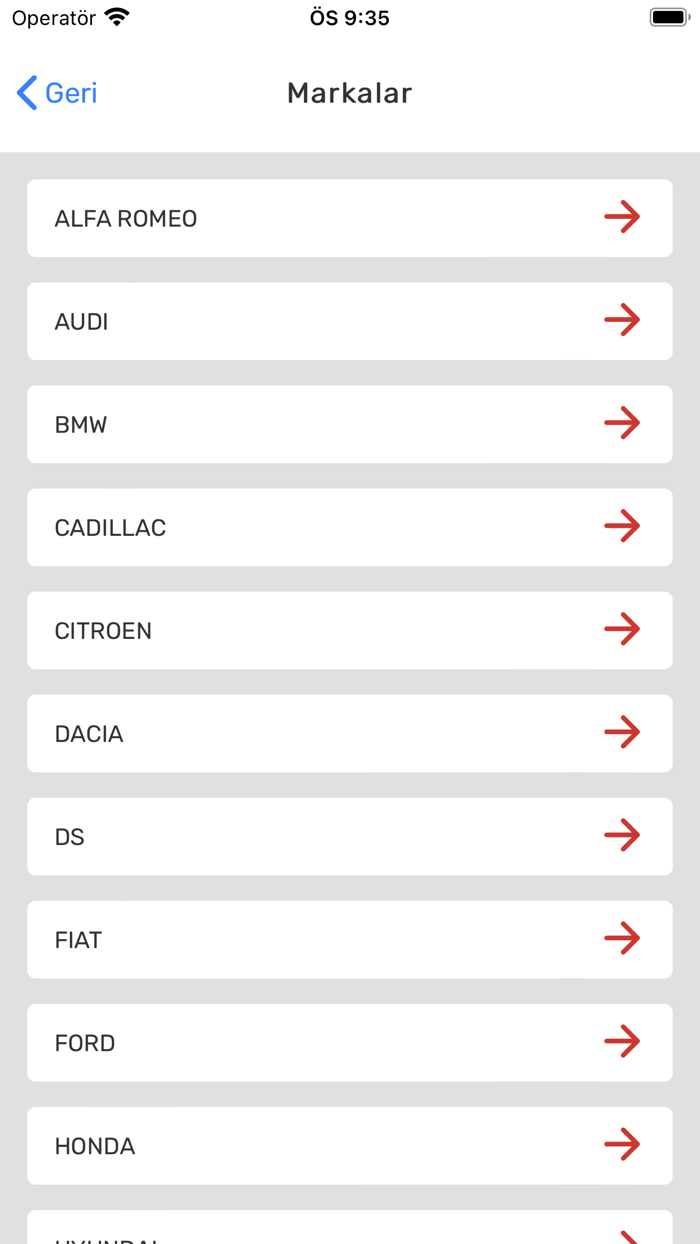The width and height of the screenshot is (700, 1244).
Task: Open the DS brand row
Action: coord(349,836)
